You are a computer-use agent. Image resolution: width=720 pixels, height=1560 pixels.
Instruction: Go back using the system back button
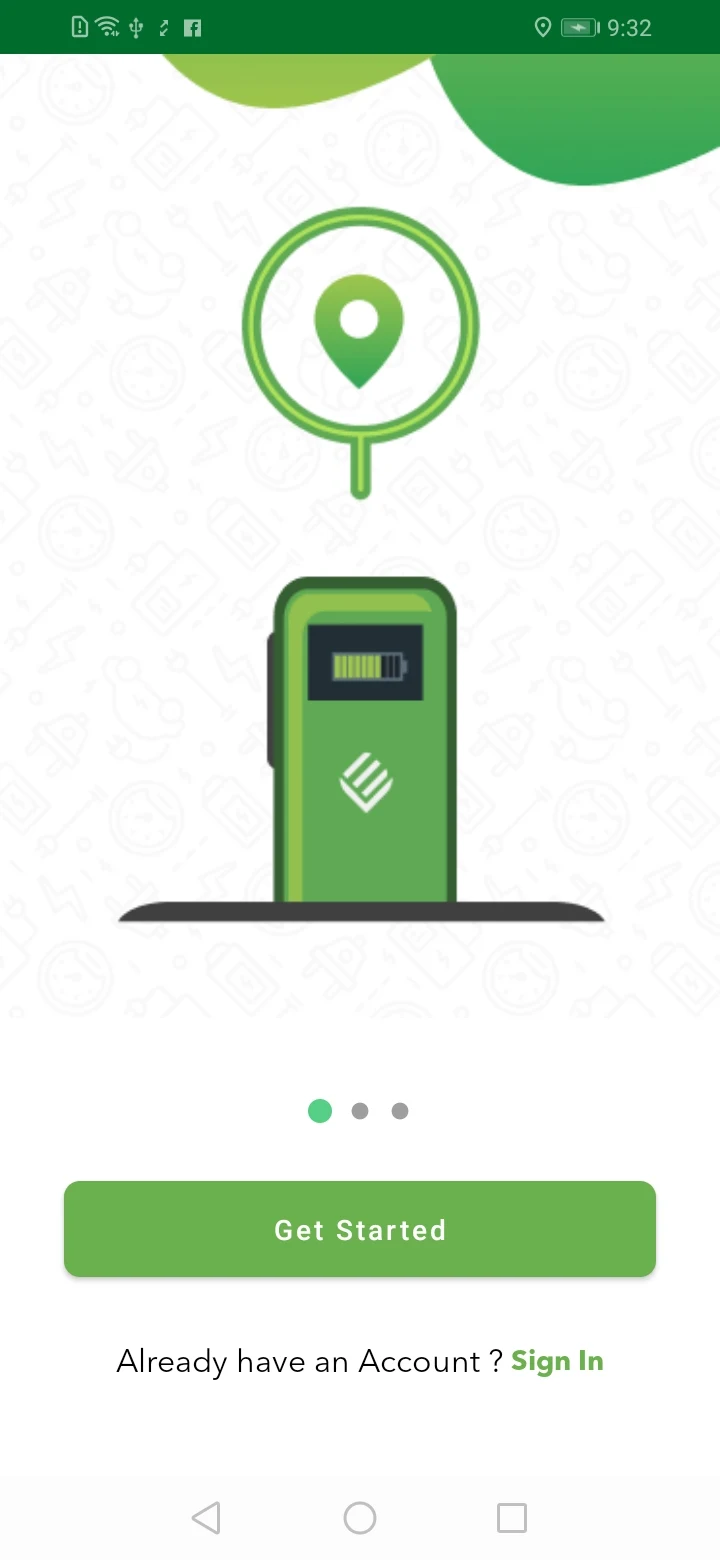(206, 1518)
